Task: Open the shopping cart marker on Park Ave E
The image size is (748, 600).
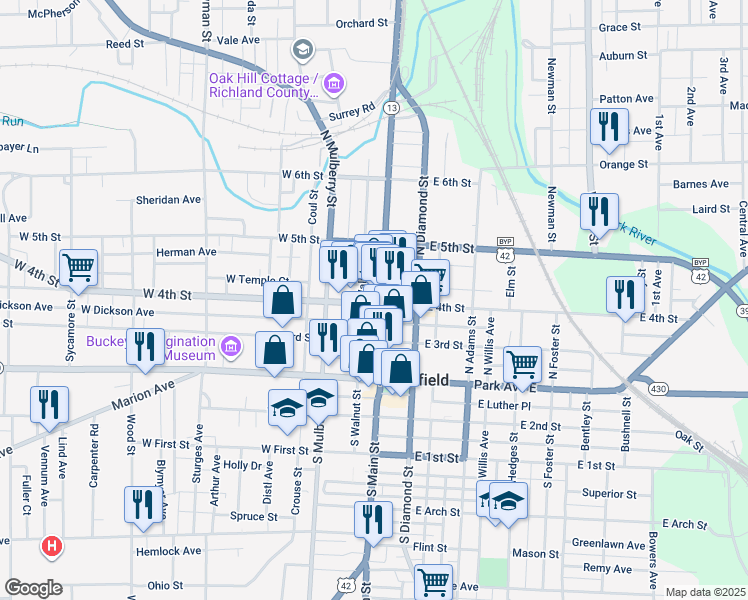Action: click(x=522, y=364)
